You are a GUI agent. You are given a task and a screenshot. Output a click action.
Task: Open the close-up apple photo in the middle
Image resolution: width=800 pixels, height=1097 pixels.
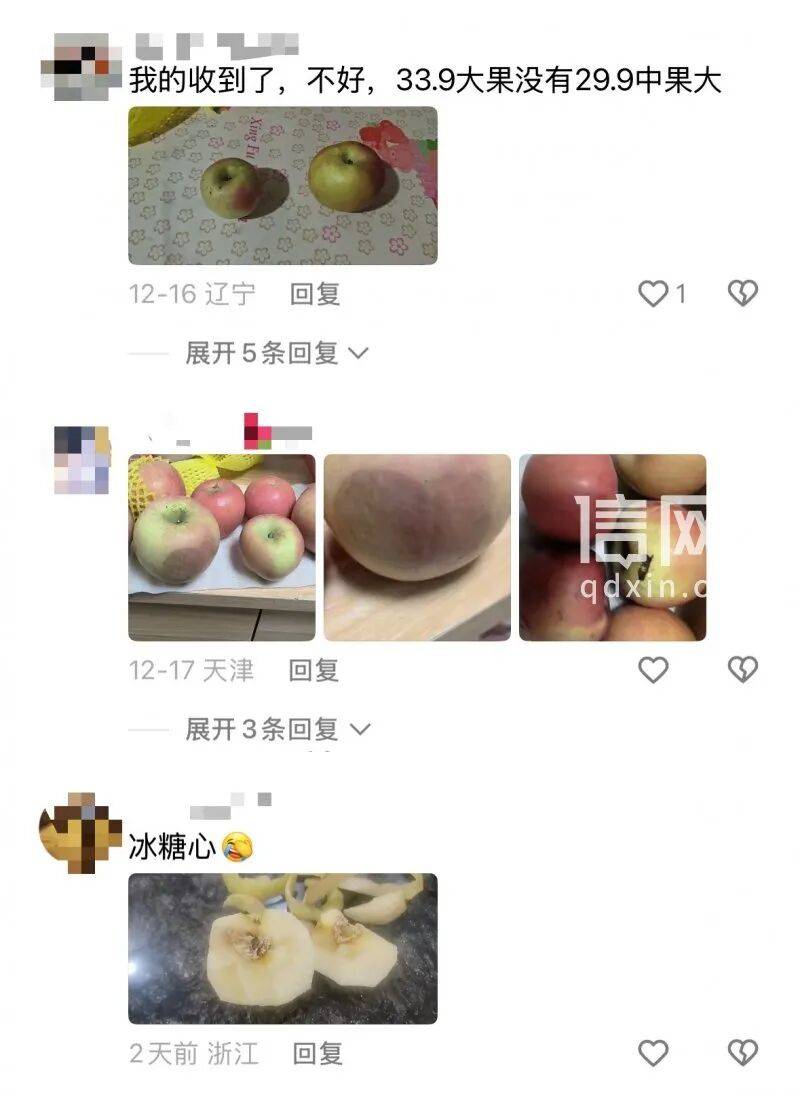coord(417,545)
